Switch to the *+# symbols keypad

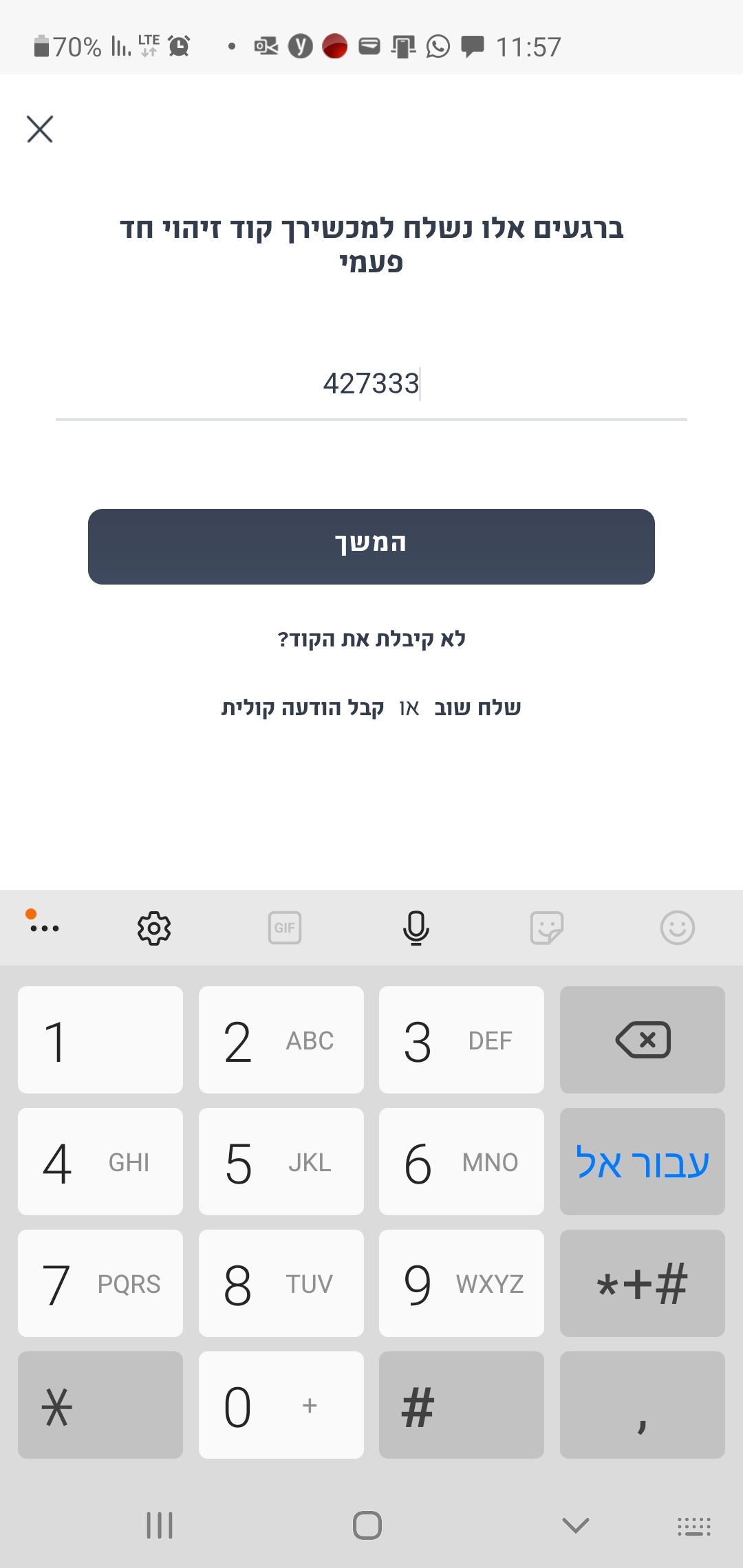[643, 1283]
